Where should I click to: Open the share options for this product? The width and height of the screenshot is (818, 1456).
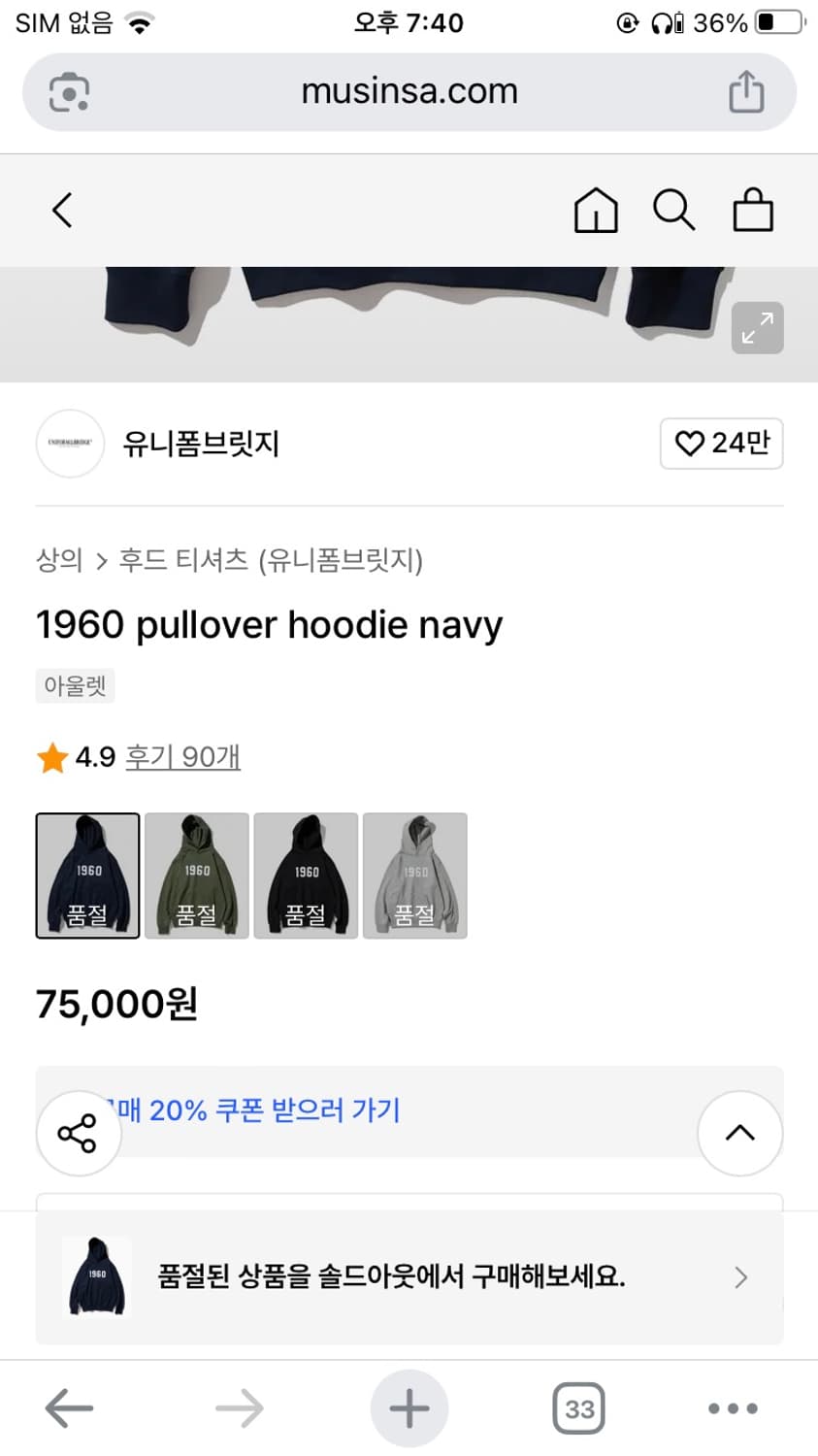coord(78,1133)
